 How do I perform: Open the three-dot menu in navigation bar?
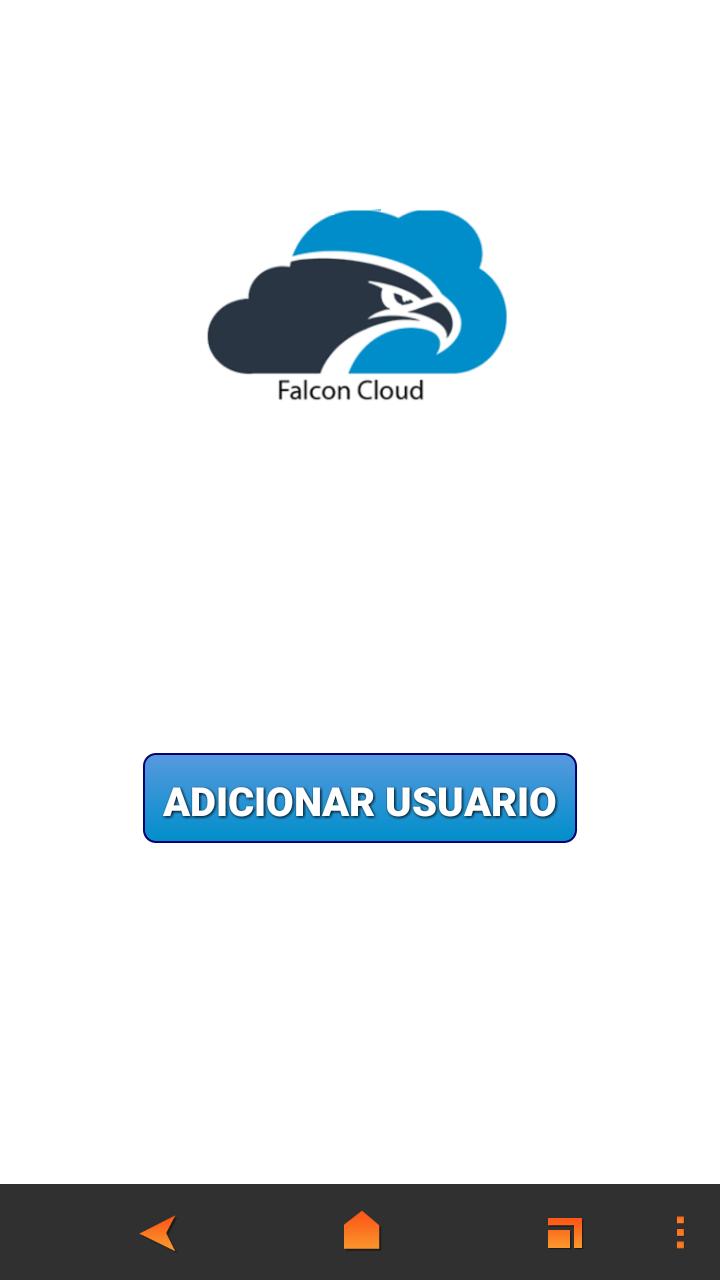click(680, 1232)
